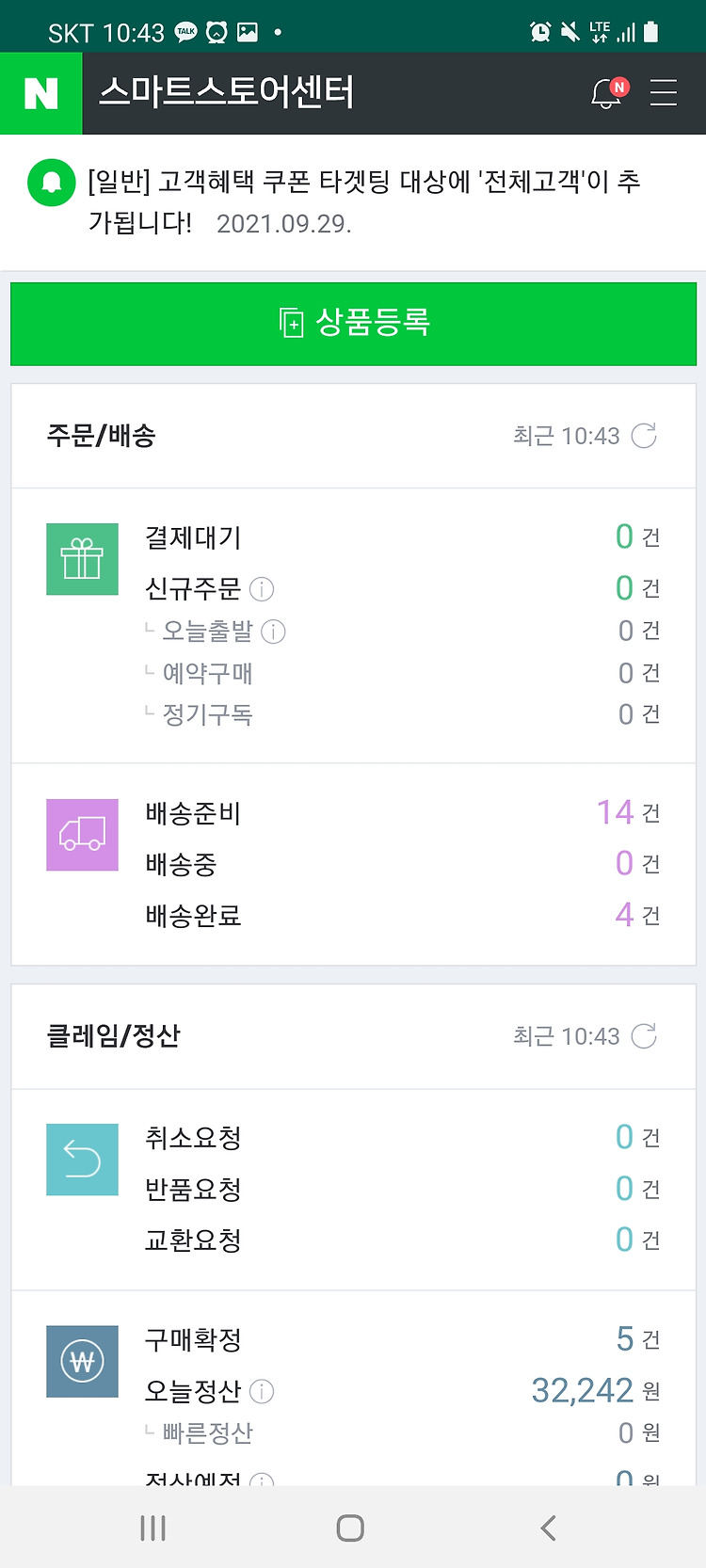The width and height of the screenshot is (706, 1568).
Task: Open the notifications bell
Action: 608,93
